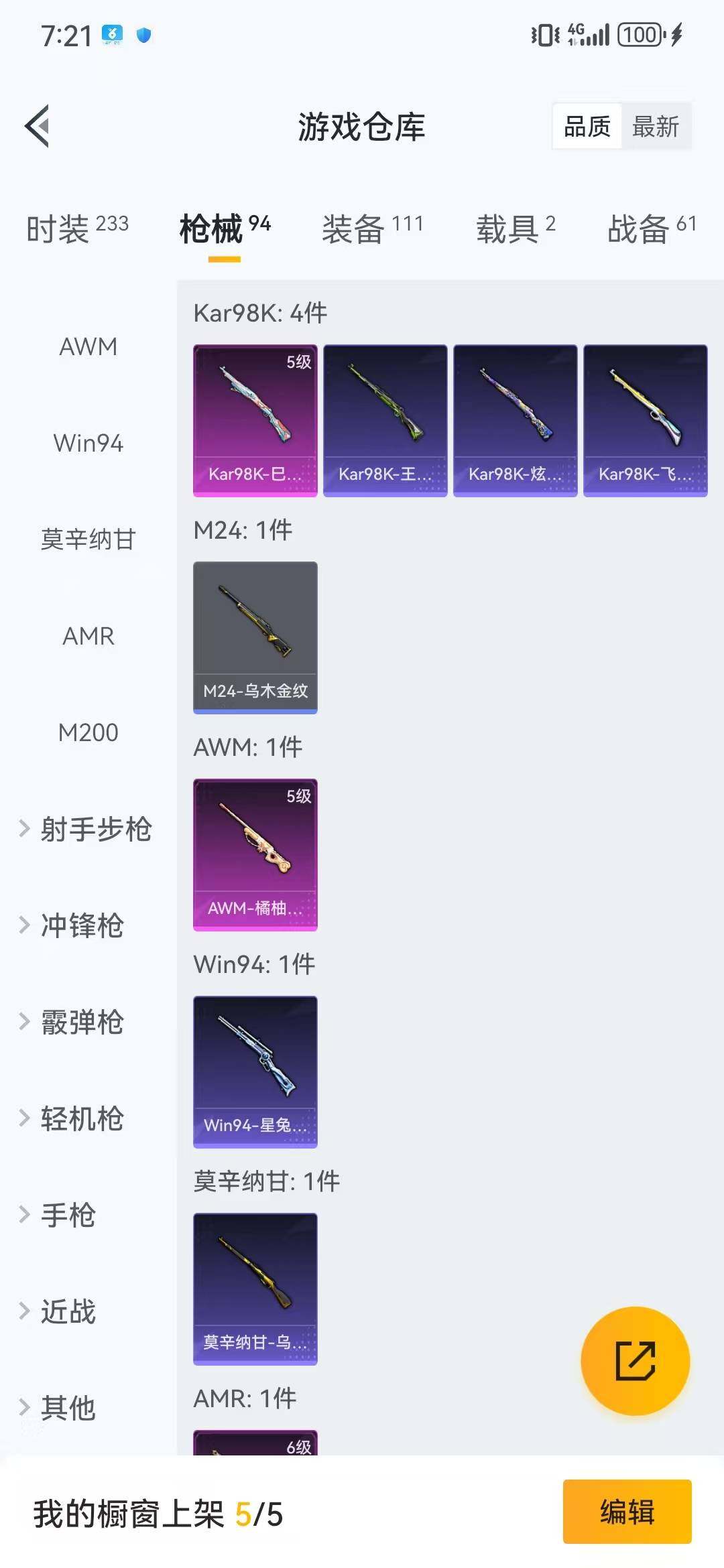Select M200 filter in left sidebar
724x1568 pixels.
pos(87,733)
